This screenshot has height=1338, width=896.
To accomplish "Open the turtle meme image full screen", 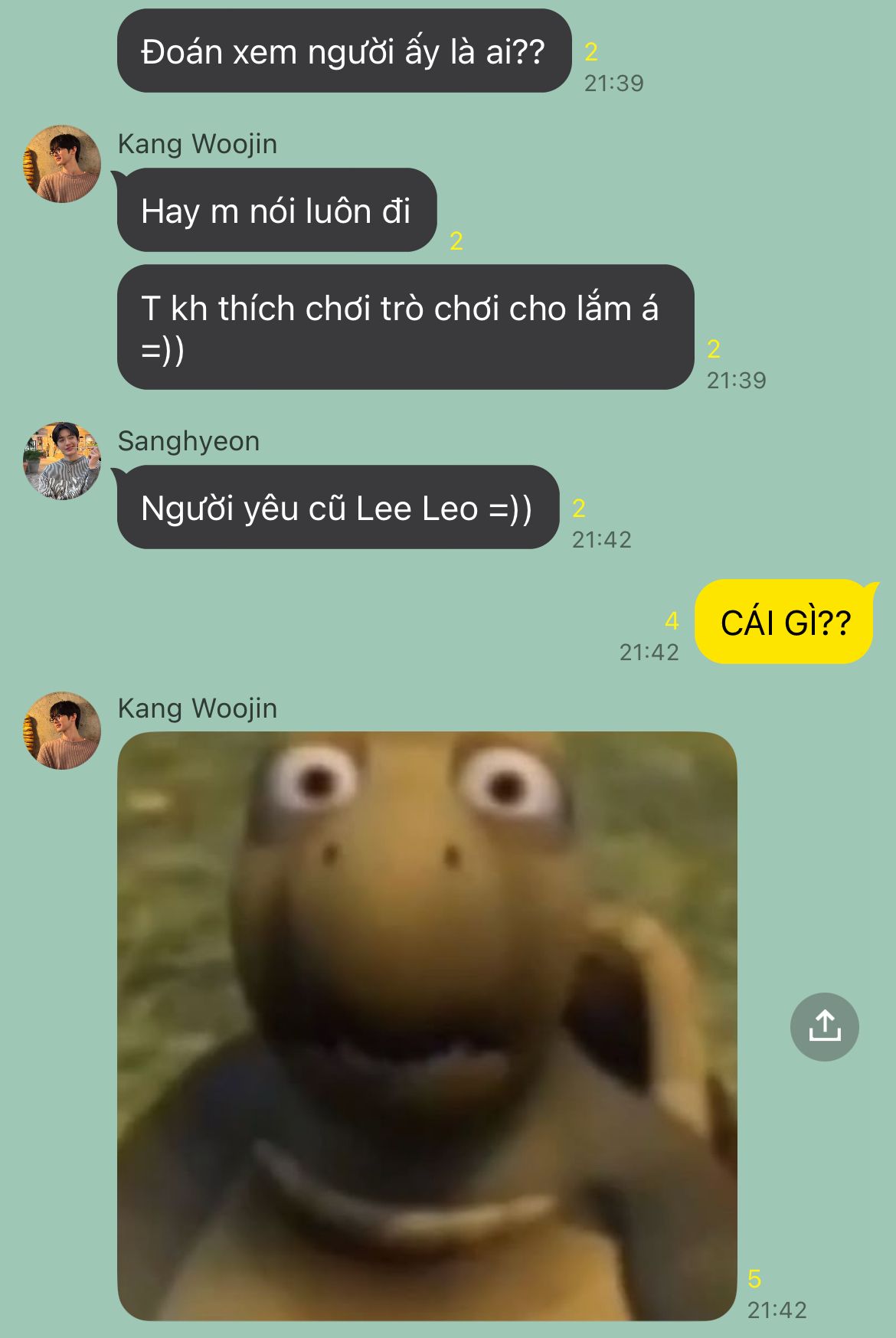I will [x=427, y=1026].
